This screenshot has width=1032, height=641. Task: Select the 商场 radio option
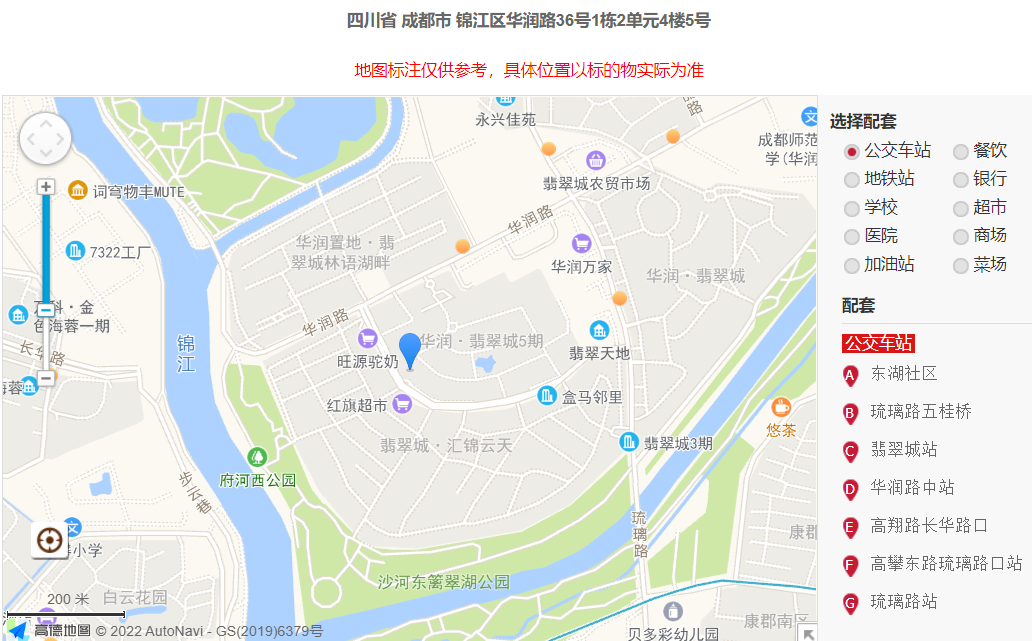coord(961,237)
